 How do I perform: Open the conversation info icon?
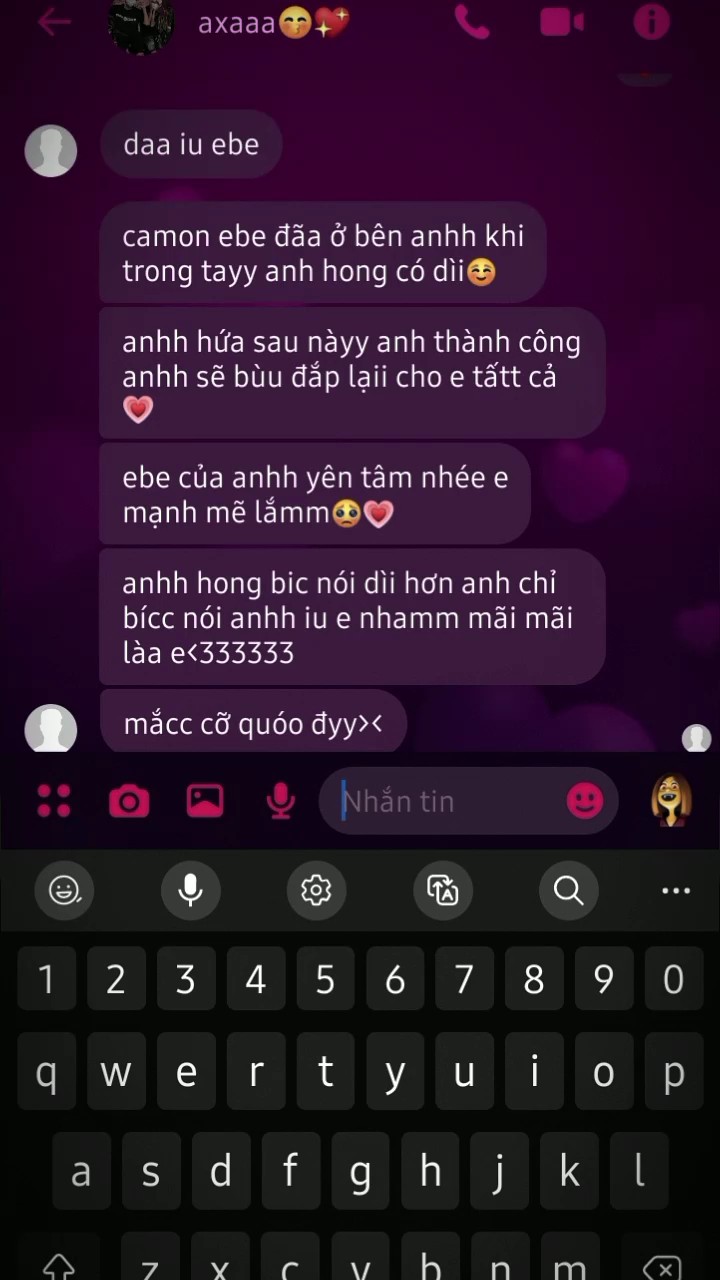(x=651, y=21)
